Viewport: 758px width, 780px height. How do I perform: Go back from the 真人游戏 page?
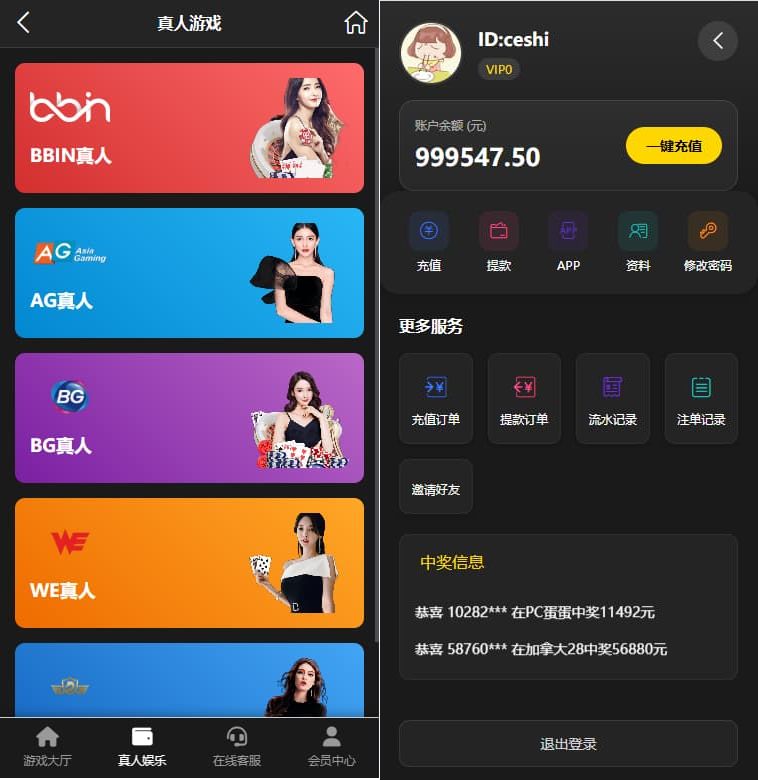pyautogui.click(x=24, y=22)
